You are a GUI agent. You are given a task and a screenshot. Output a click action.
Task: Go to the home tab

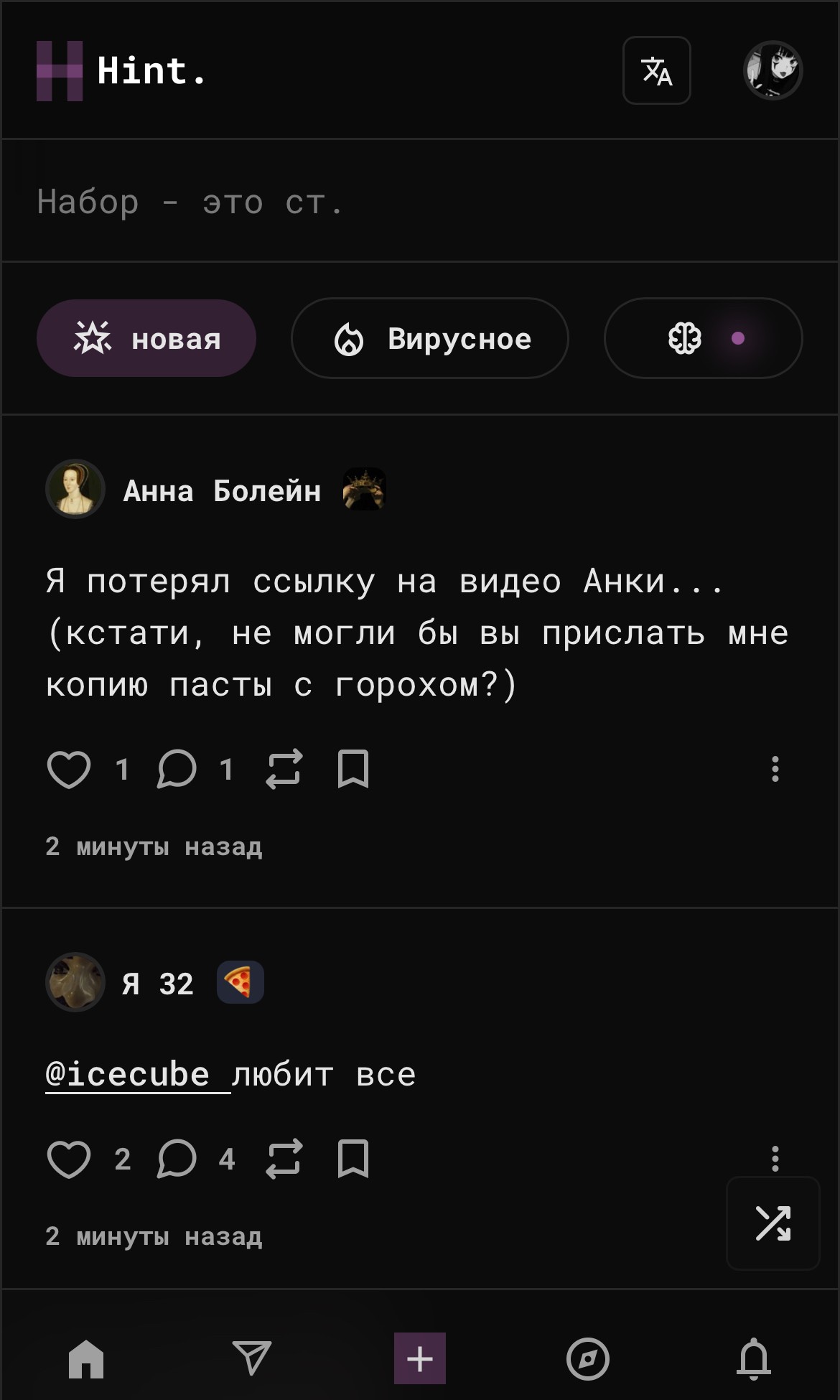tap(86, 1358)
